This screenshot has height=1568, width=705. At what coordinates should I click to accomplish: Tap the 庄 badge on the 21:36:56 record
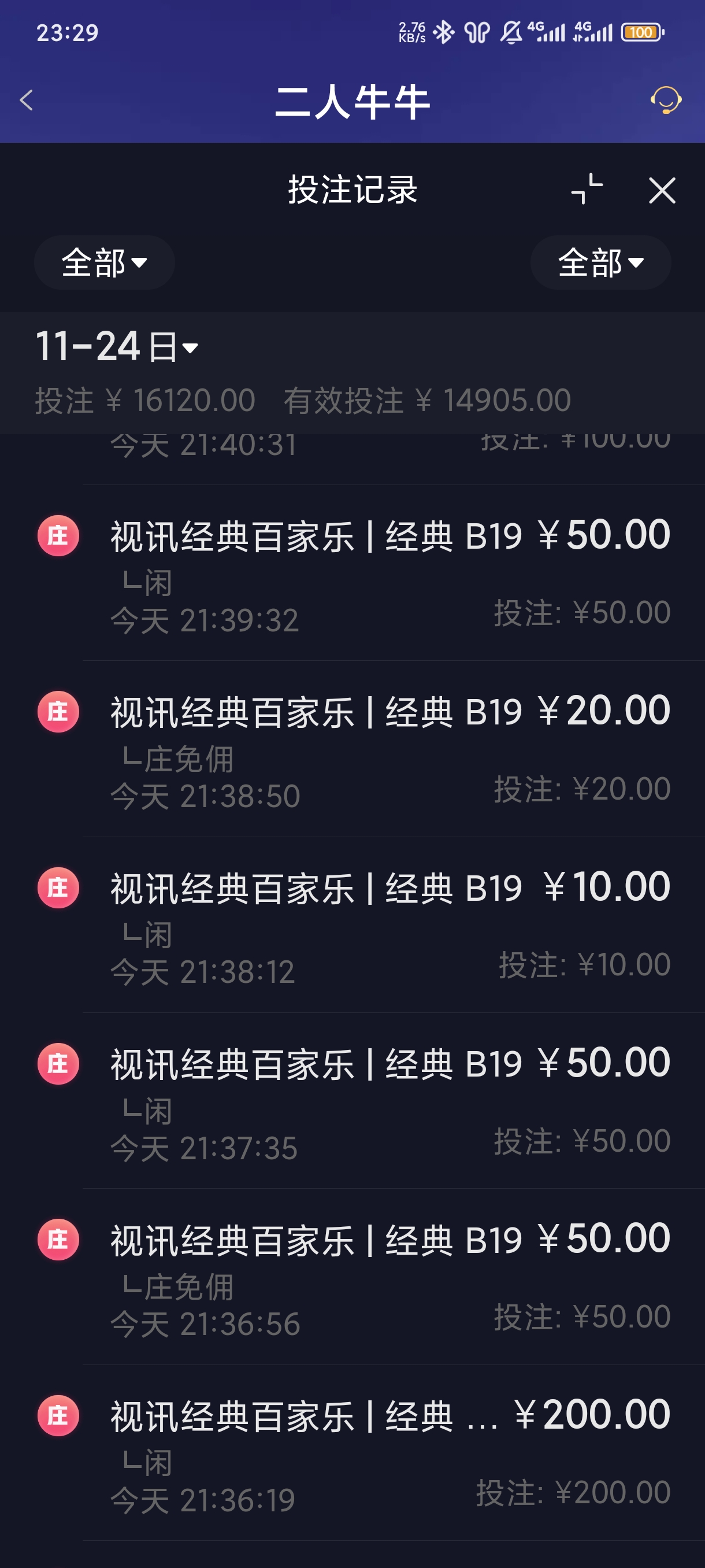pyautogui.click(x=58, y=1237)
